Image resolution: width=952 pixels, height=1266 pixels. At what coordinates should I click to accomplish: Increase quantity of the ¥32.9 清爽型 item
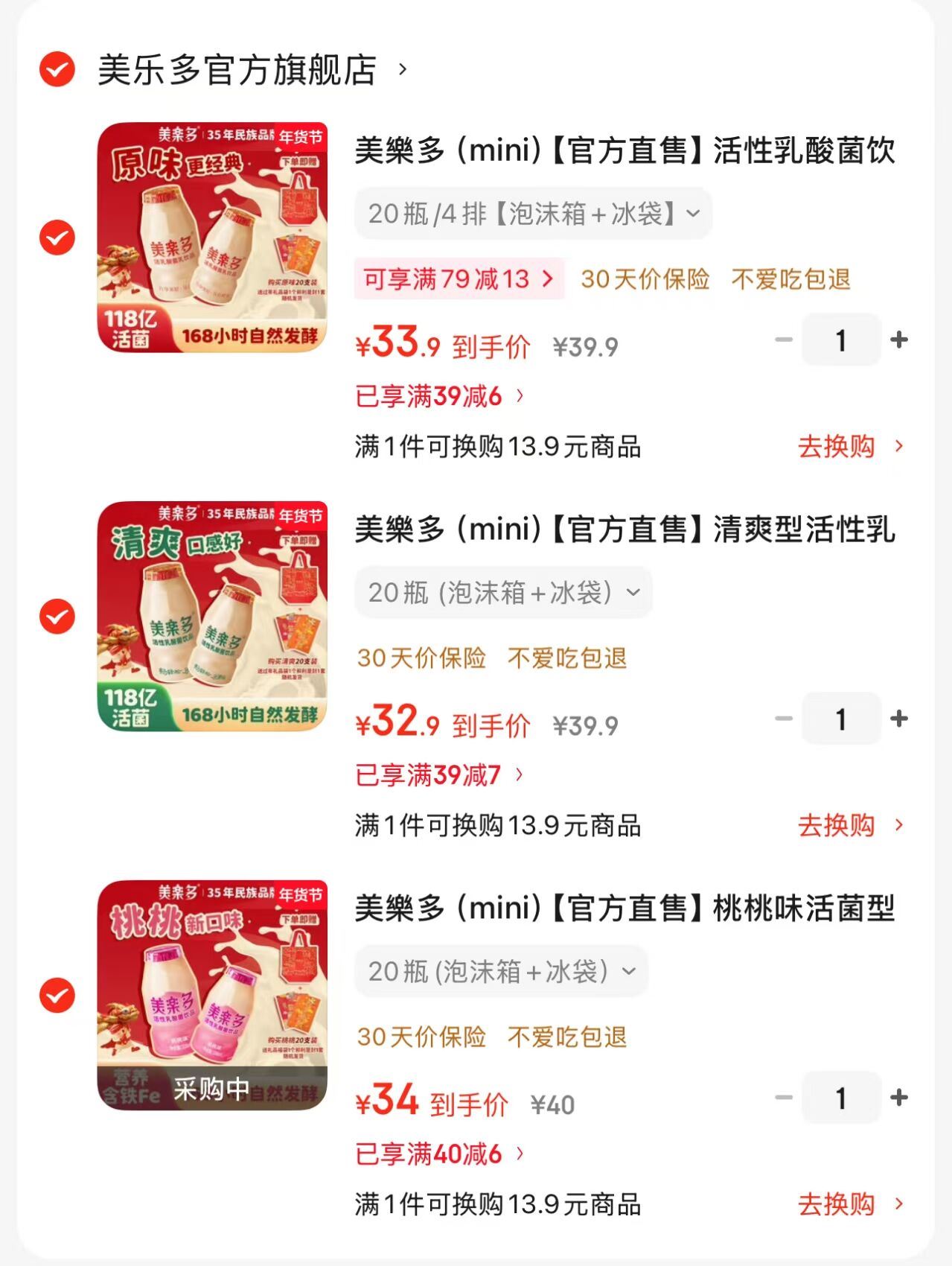tap(899, 719)
